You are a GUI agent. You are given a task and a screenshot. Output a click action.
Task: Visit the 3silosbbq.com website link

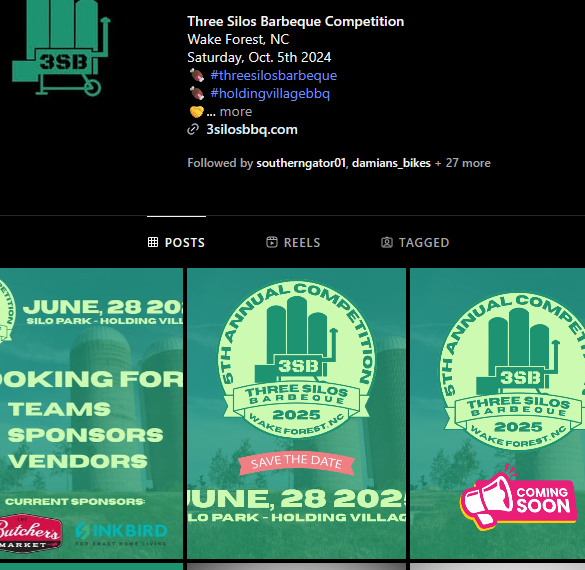[252, 129]
